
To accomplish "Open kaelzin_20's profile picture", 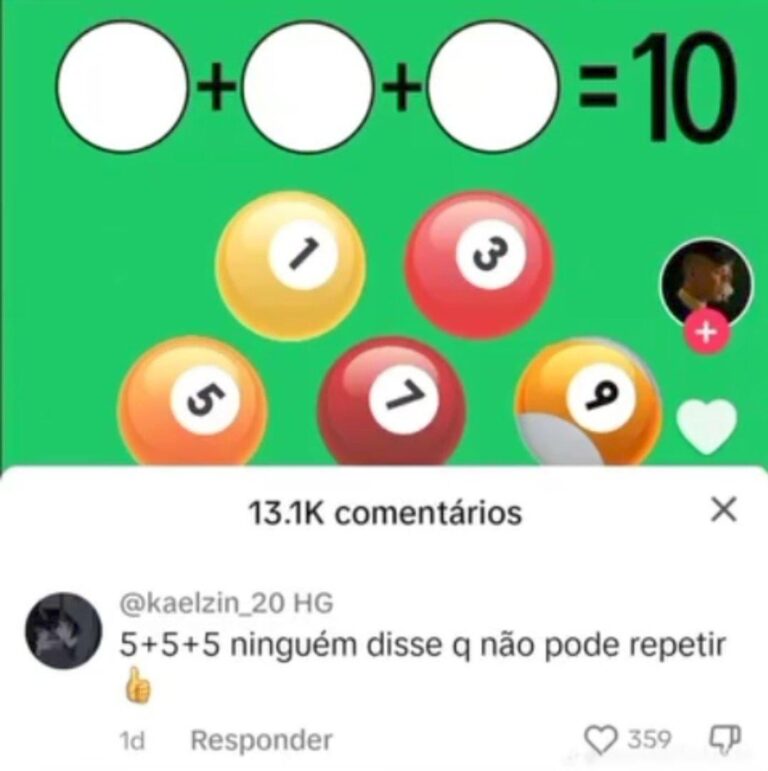I will (x=62, y=629).
